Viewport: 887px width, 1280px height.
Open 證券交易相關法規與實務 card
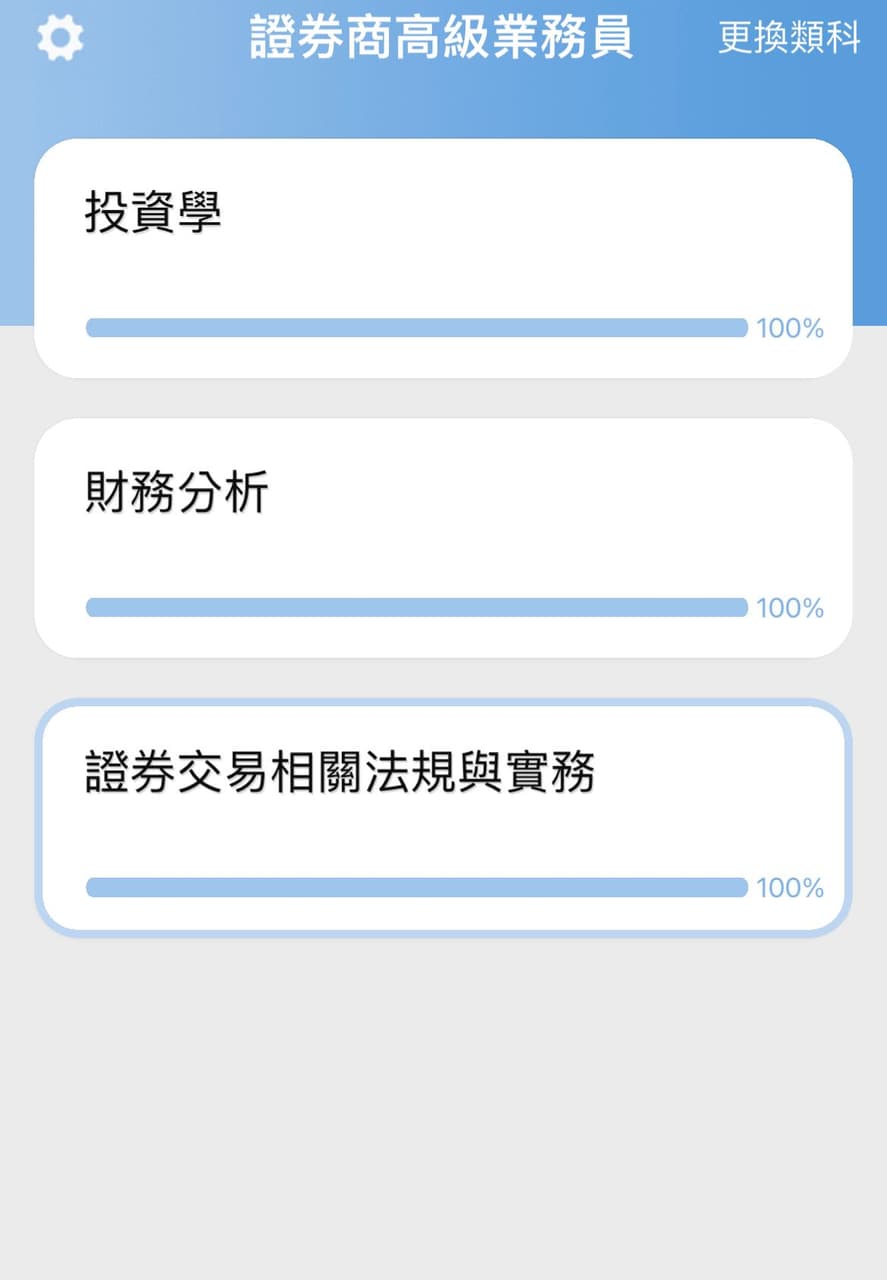[443, 815]
